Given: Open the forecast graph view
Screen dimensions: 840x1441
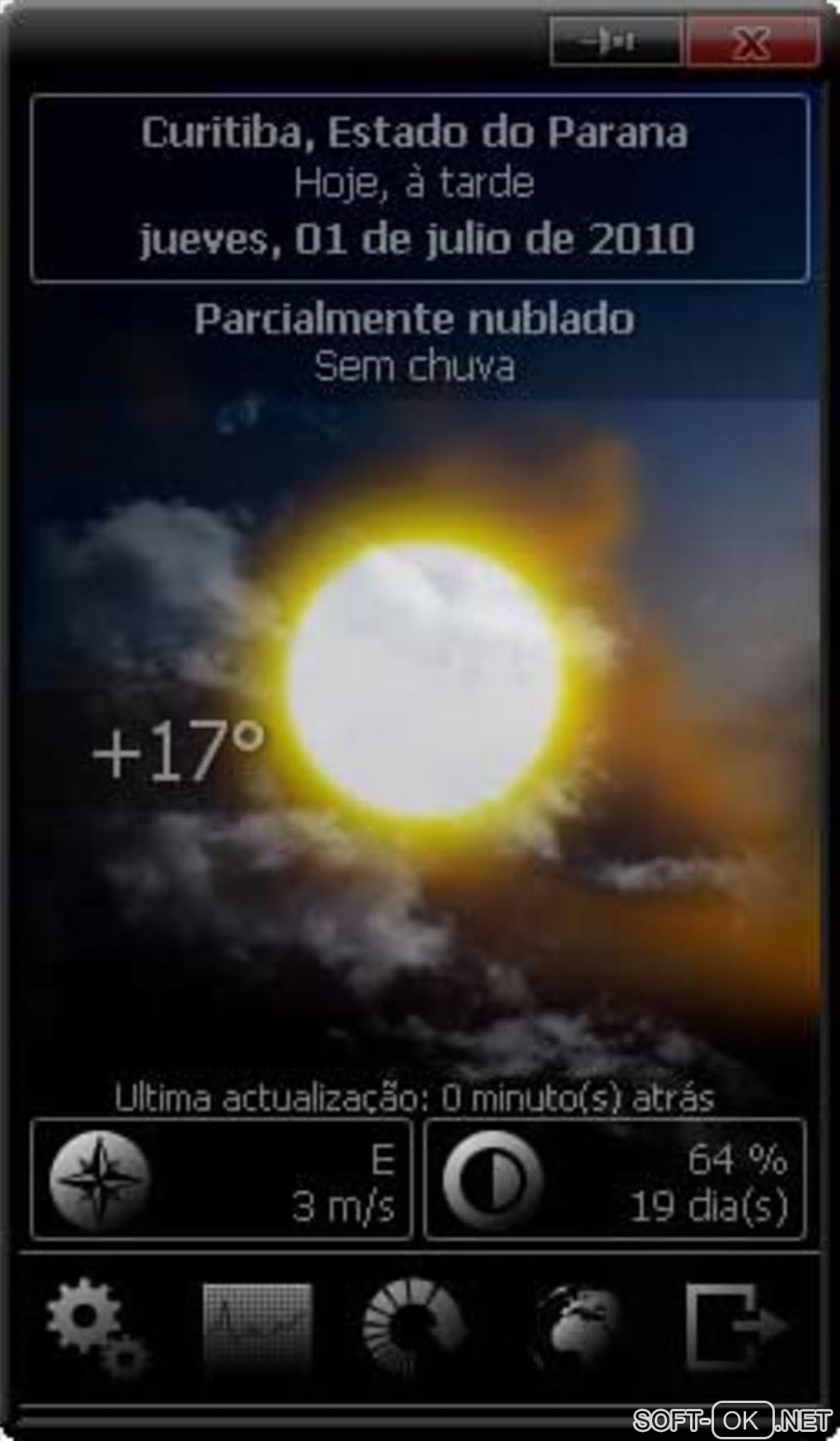Looking at the screenshot, I should (257, 1327).
